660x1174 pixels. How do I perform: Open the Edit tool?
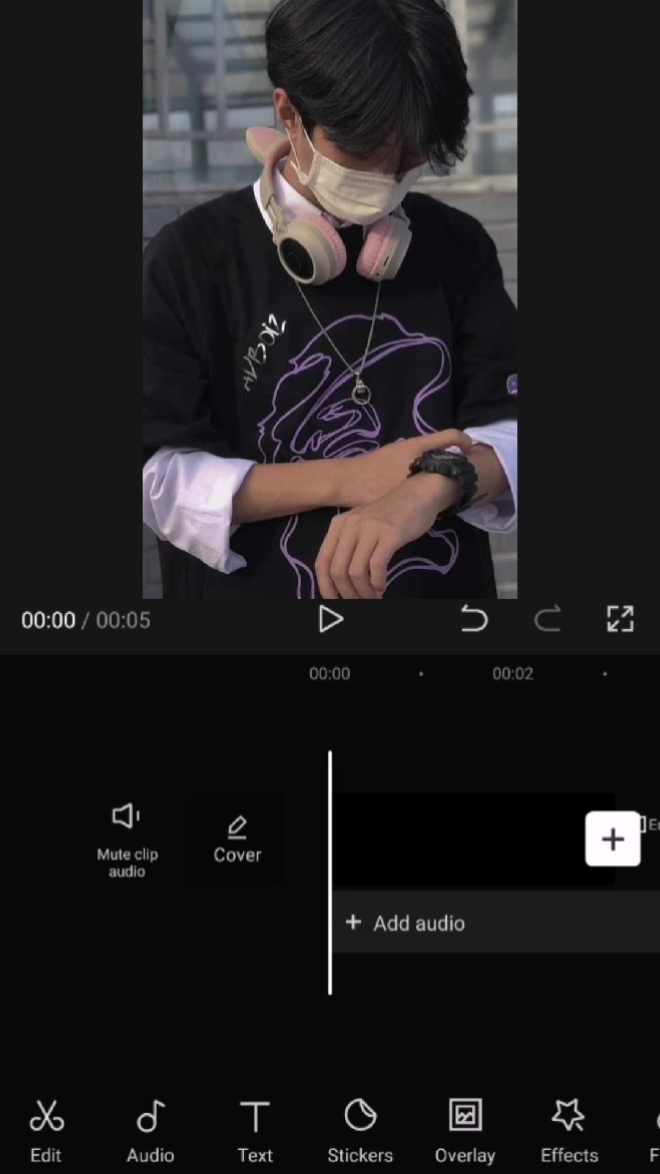click(46, 1131)
